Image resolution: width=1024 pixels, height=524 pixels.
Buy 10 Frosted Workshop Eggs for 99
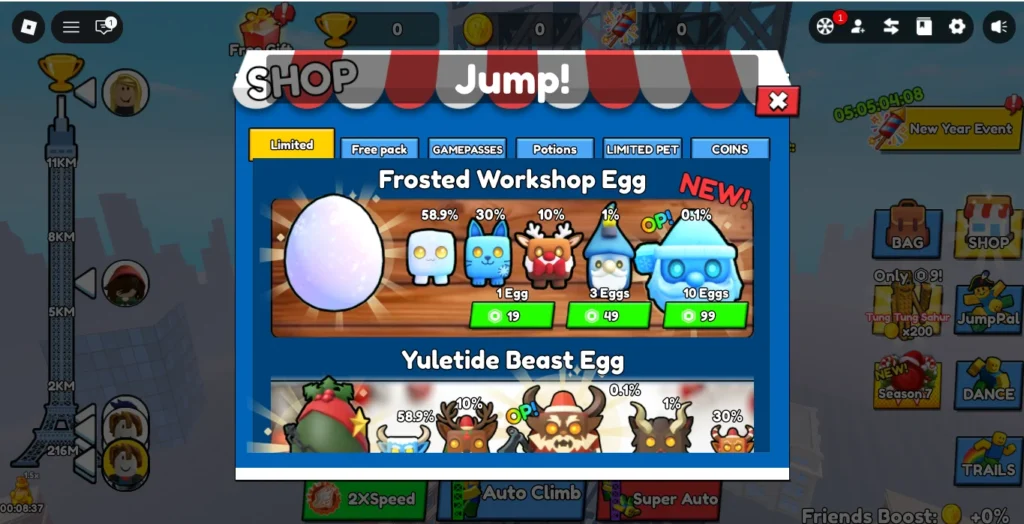pyautogui.click(x=705, y=316)
